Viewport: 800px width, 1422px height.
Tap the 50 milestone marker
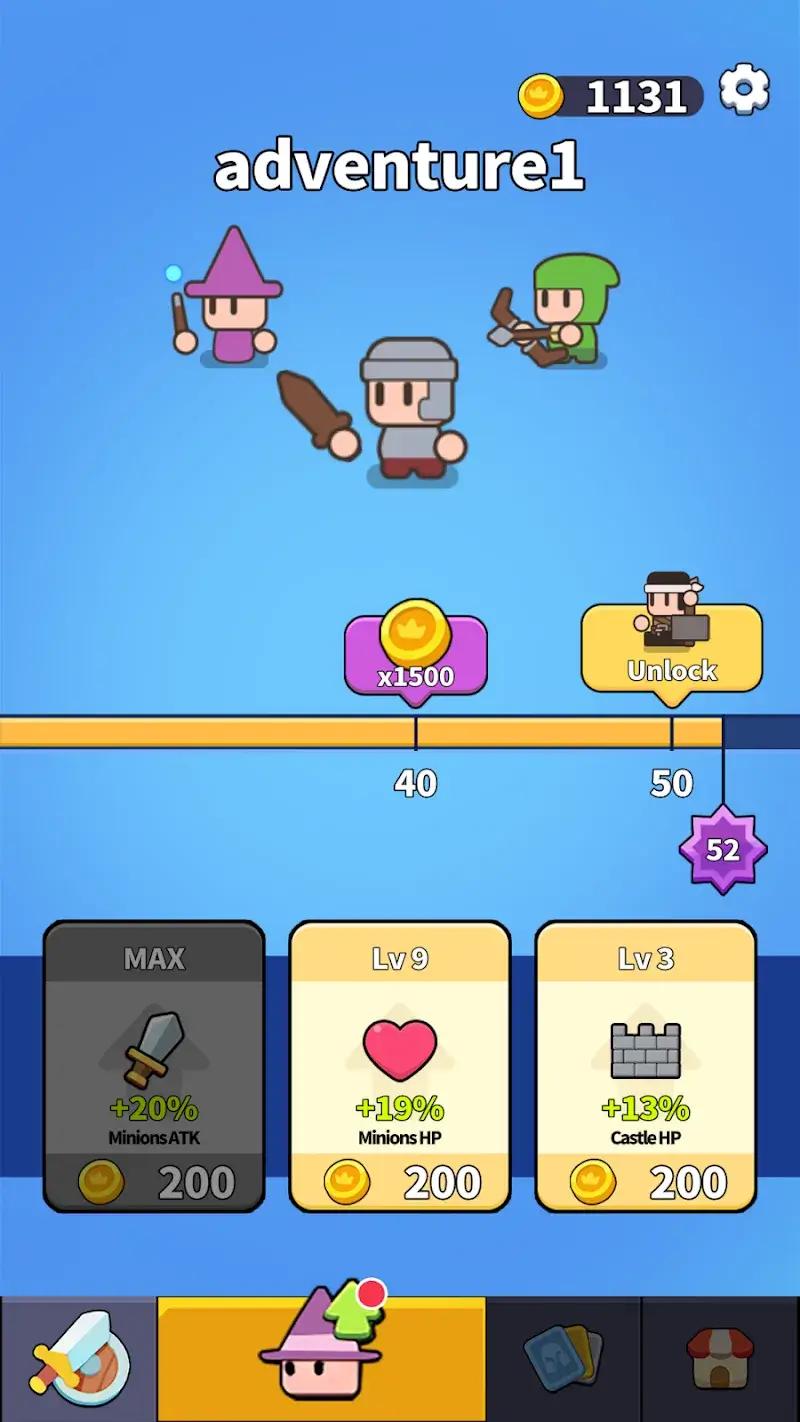point(672,783)
